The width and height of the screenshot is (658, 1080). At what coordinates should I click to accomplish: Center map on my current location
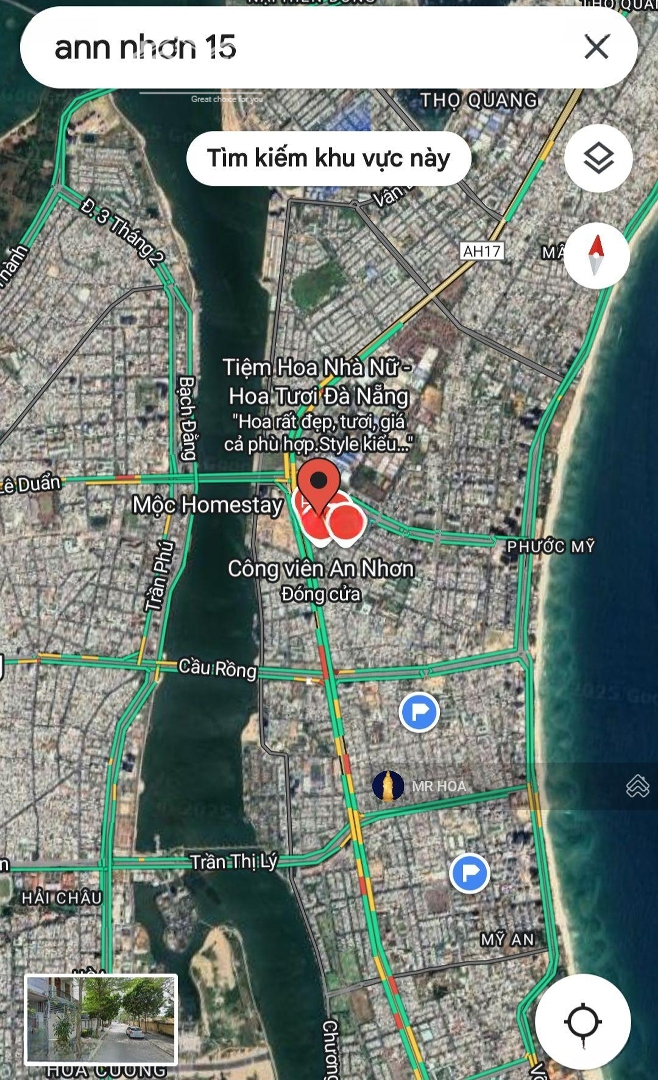pos(582,1021)
